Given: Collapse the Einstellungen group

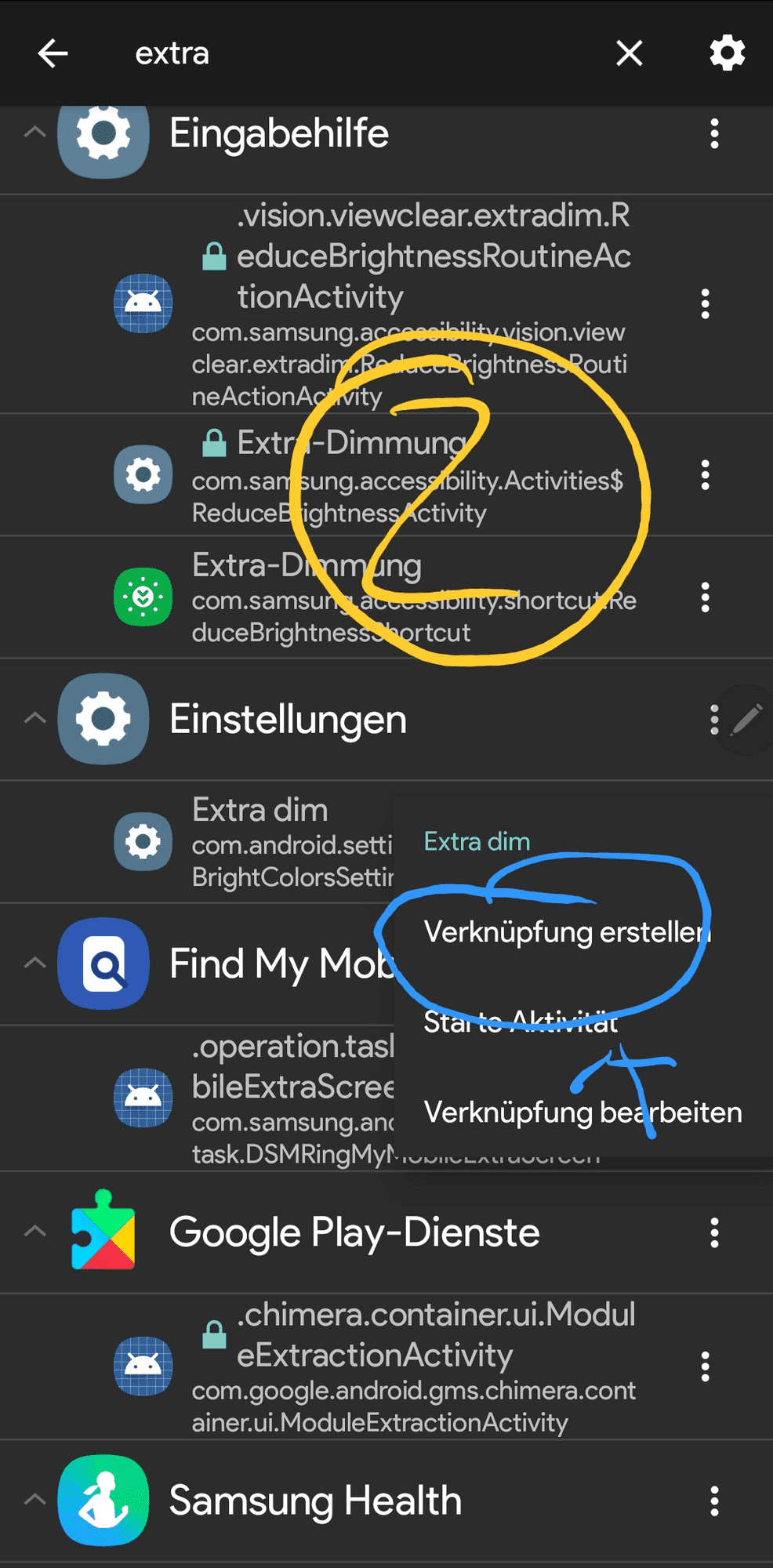Looking at the screenshot, I should (35, 718).
